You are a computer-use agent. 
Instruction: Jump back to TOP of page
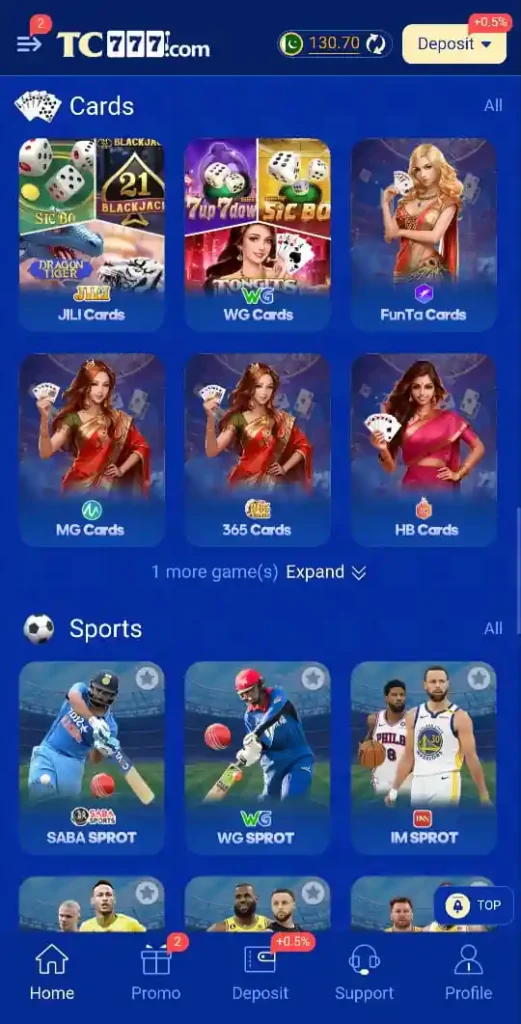(x=473, y=905)
